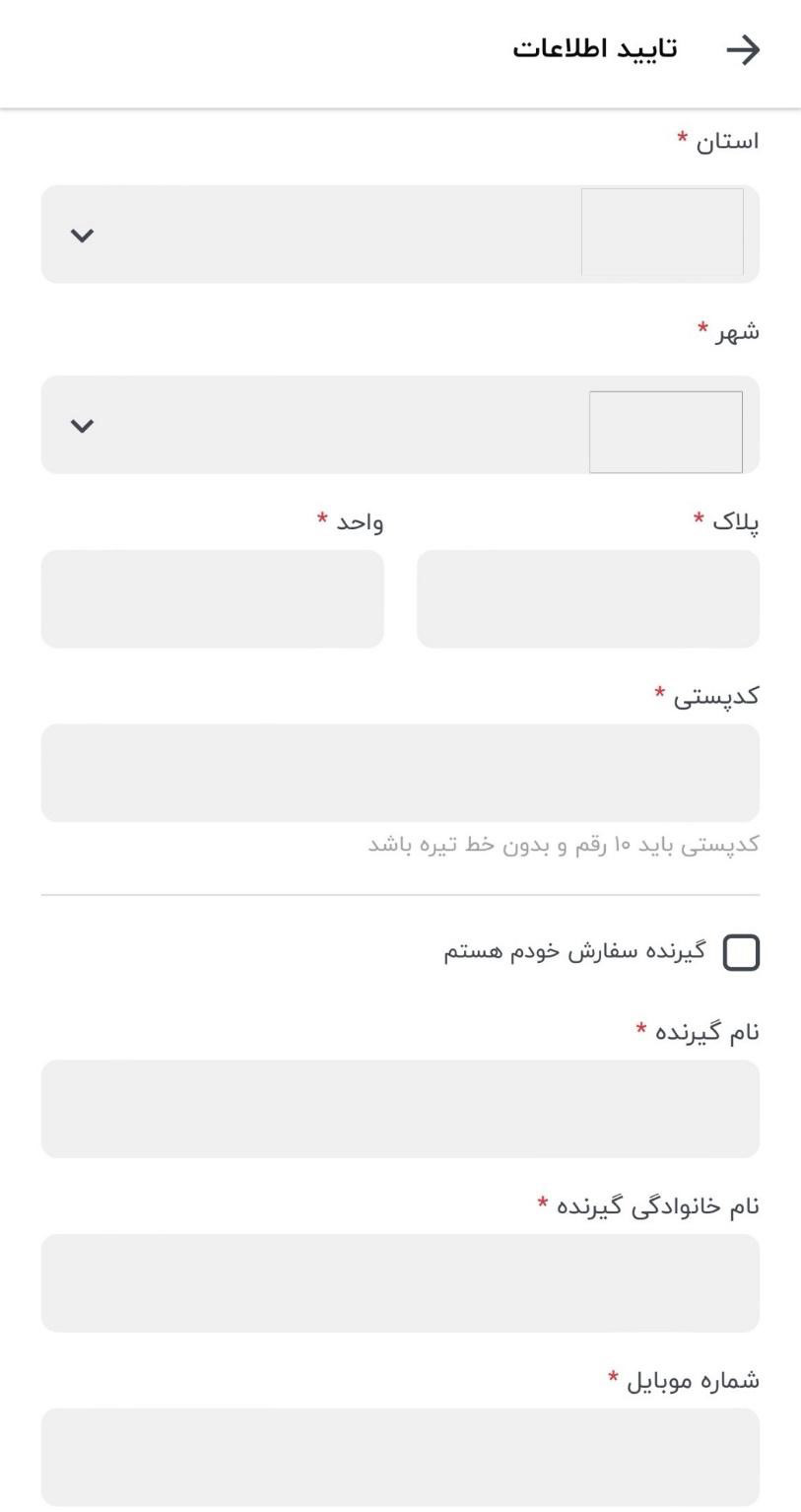Check گیرنده سفارش خودم هستم
The width and height of the screenshot is (801, 1512).
741,953
